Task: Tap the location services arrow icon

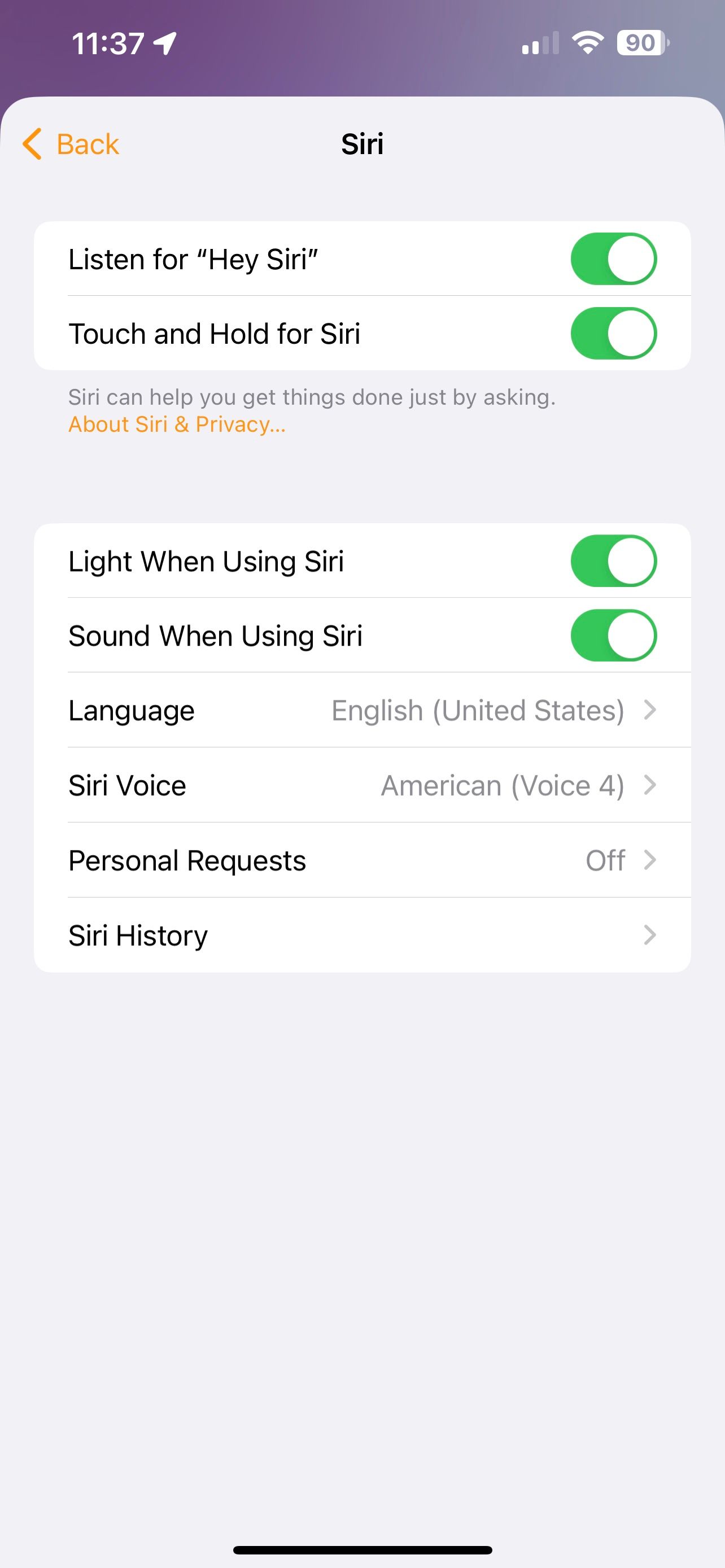Action: (165, 41)
